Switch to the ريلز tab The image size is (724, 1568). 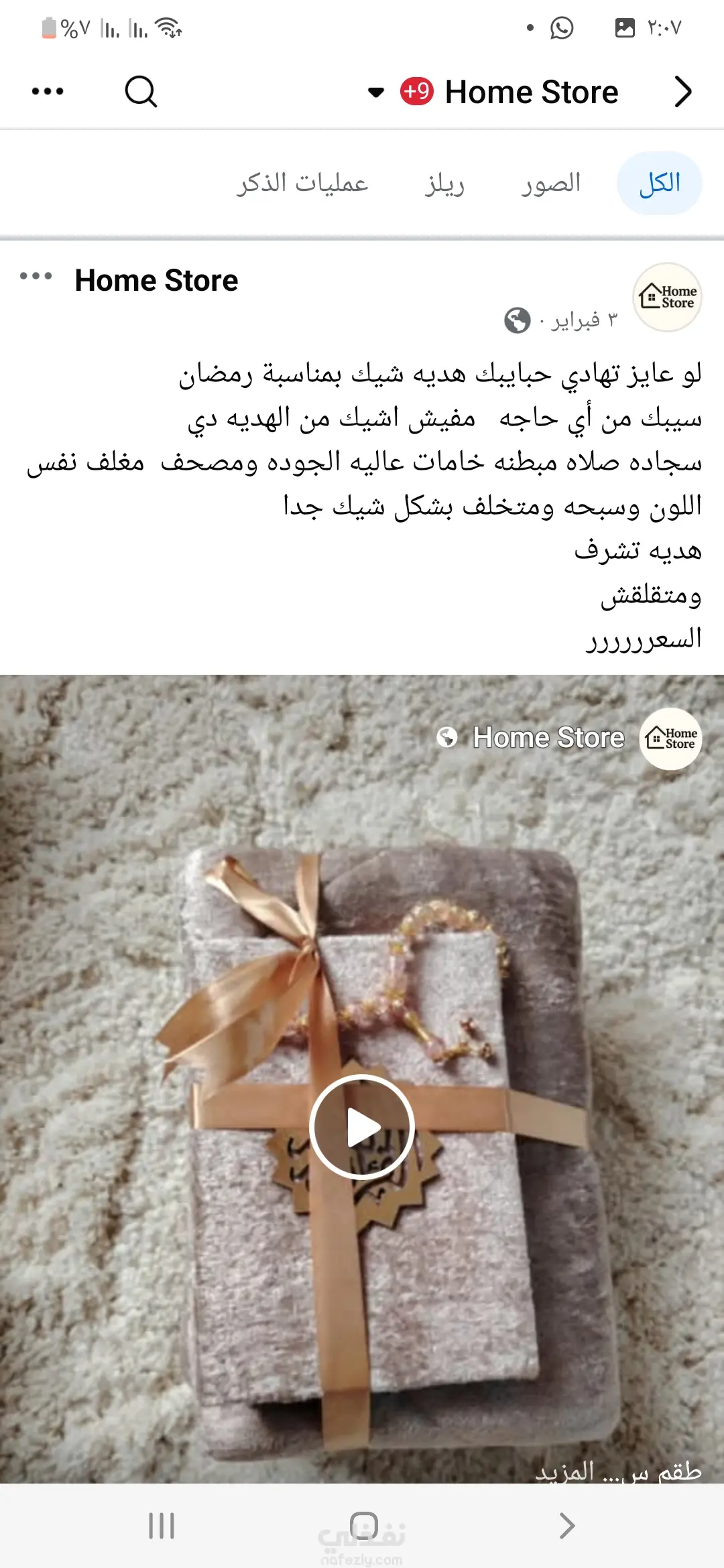pyautogui.click(x=444, y=183)
